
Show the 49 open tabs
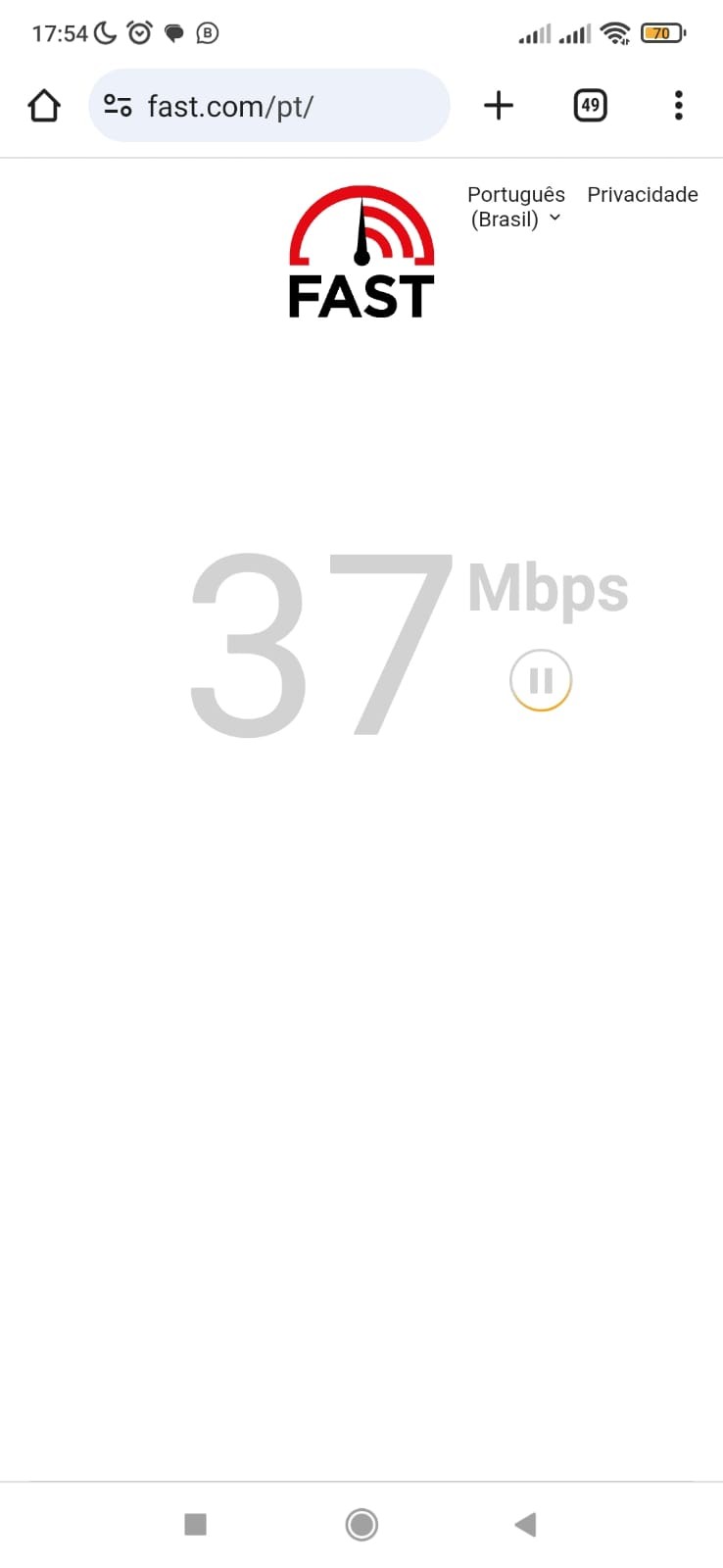coord(590,106)
